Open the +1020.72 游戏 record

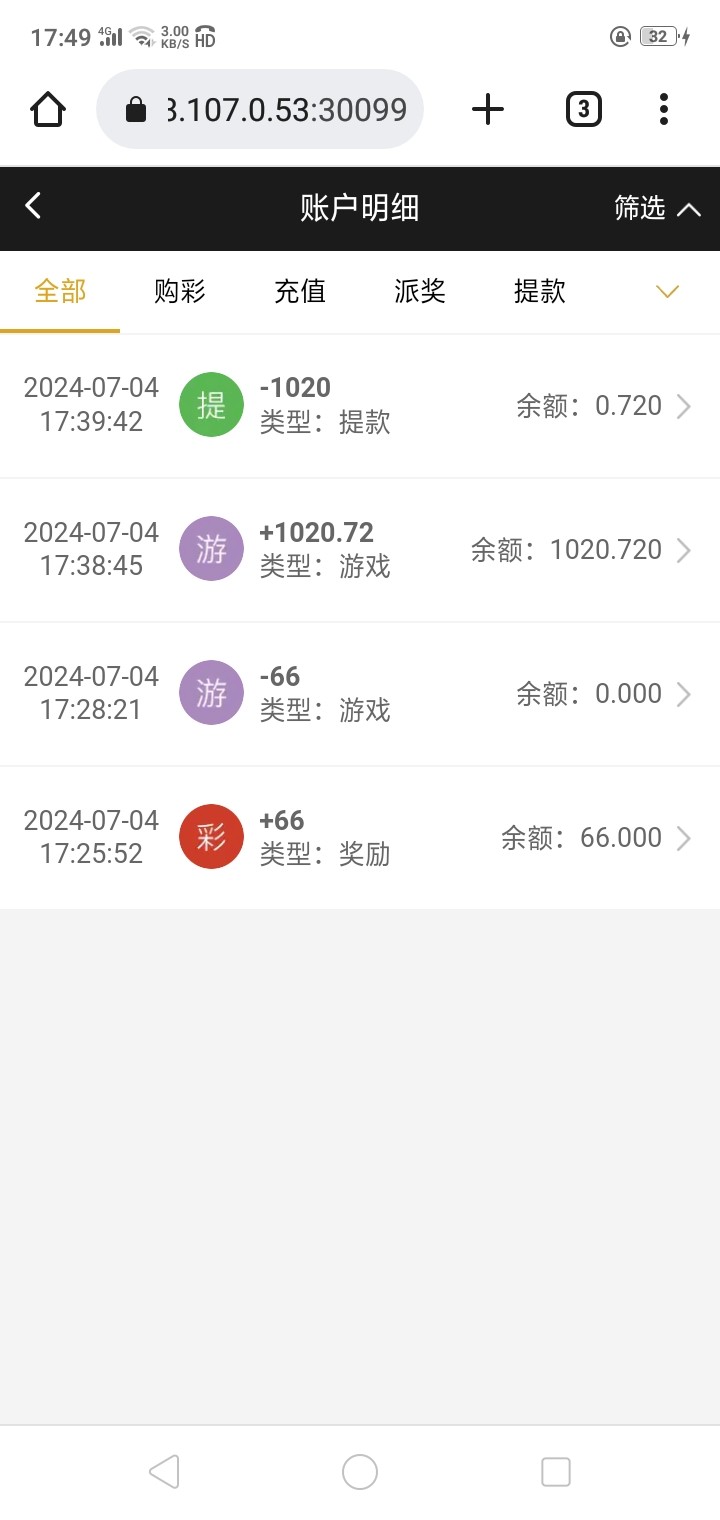[360, 550]
